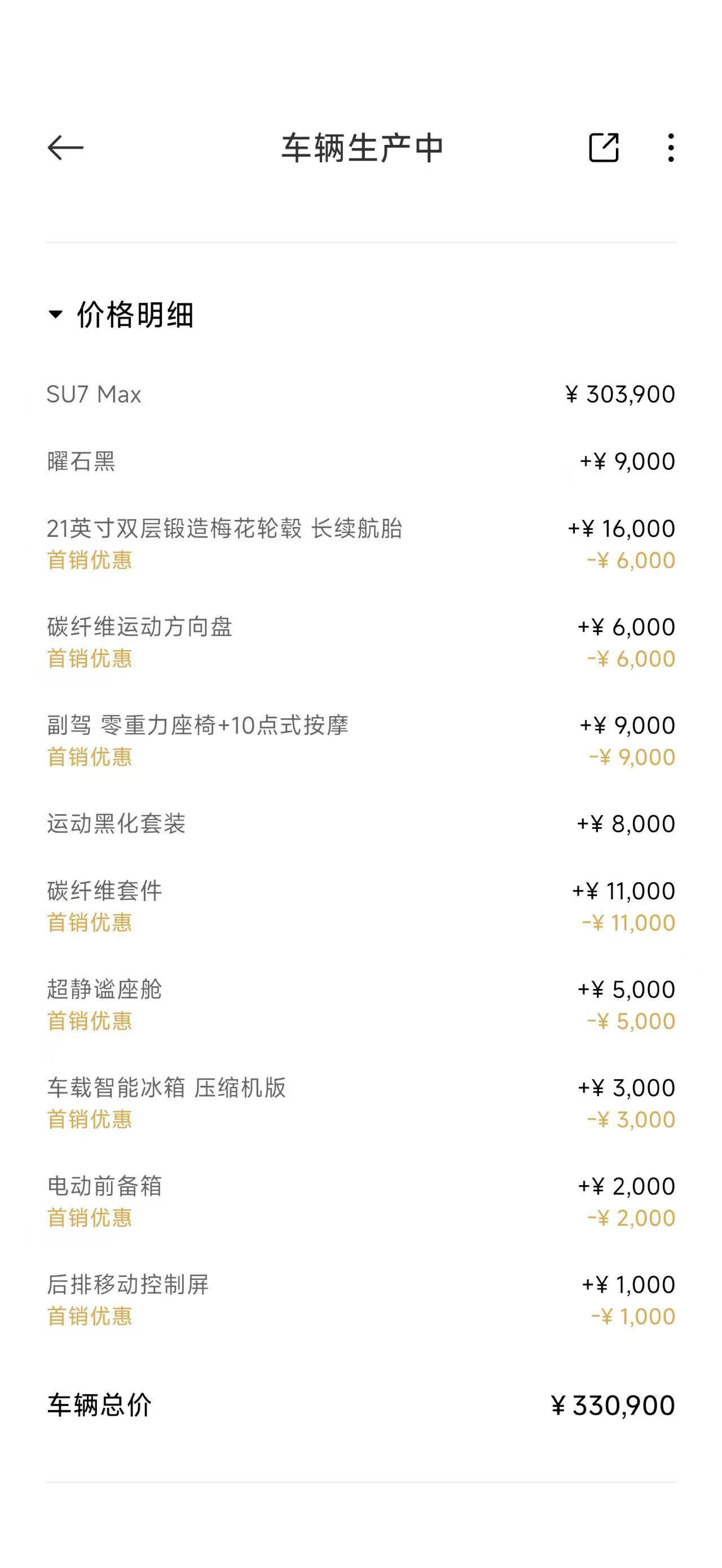
Task: Select the 曜石黑 color option row
Action: coord(360,461)
